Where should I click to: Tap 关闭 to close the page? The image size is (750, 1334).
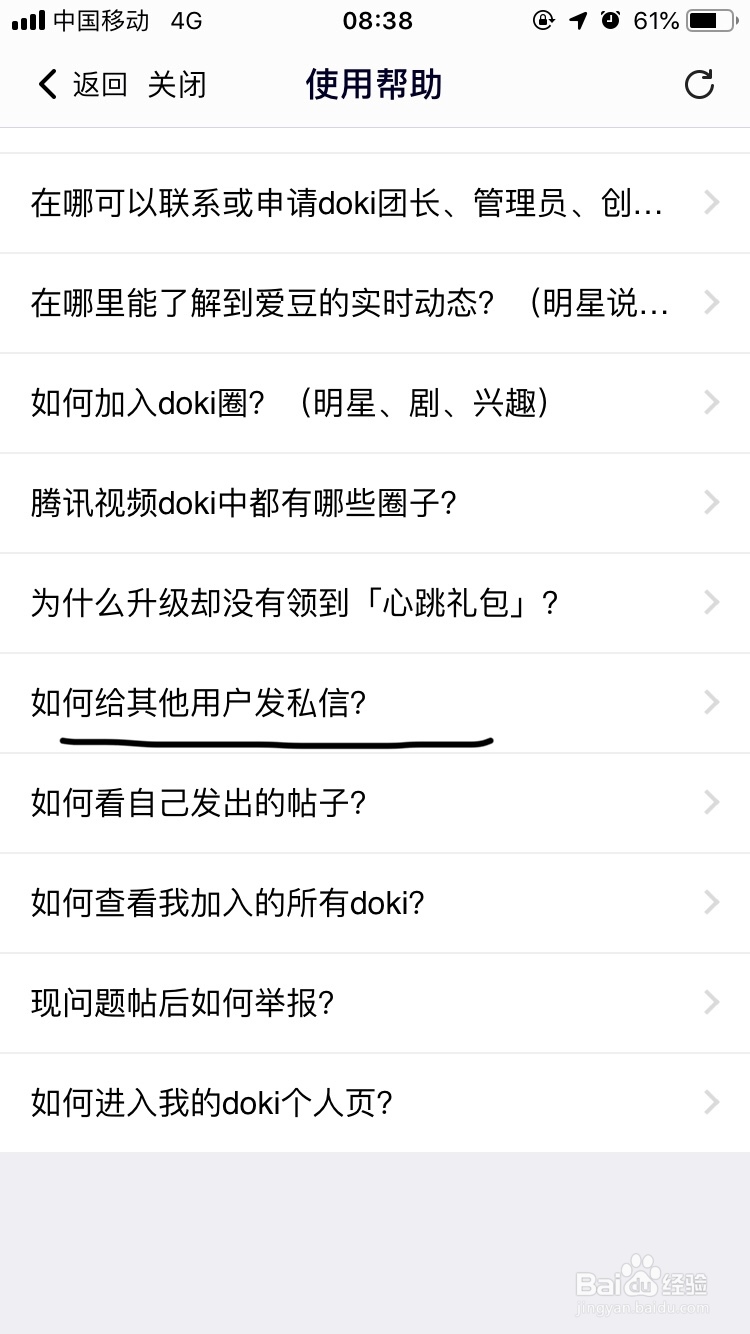(x=177, y=85)
